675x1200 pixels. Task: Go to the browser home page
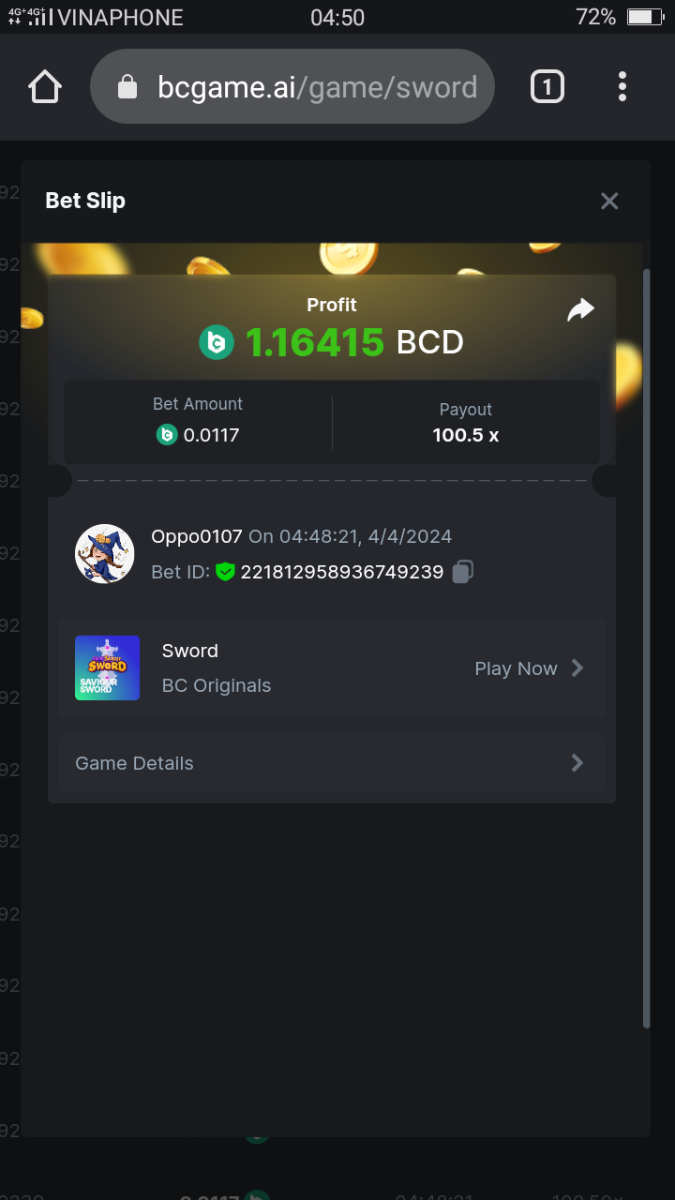click(x=45, y=87)
